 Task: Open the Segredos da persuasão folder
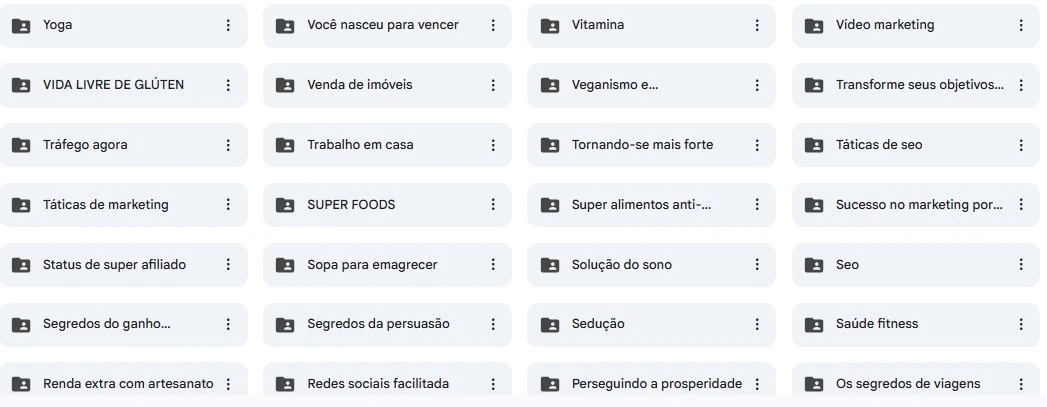tap(378, 324)
